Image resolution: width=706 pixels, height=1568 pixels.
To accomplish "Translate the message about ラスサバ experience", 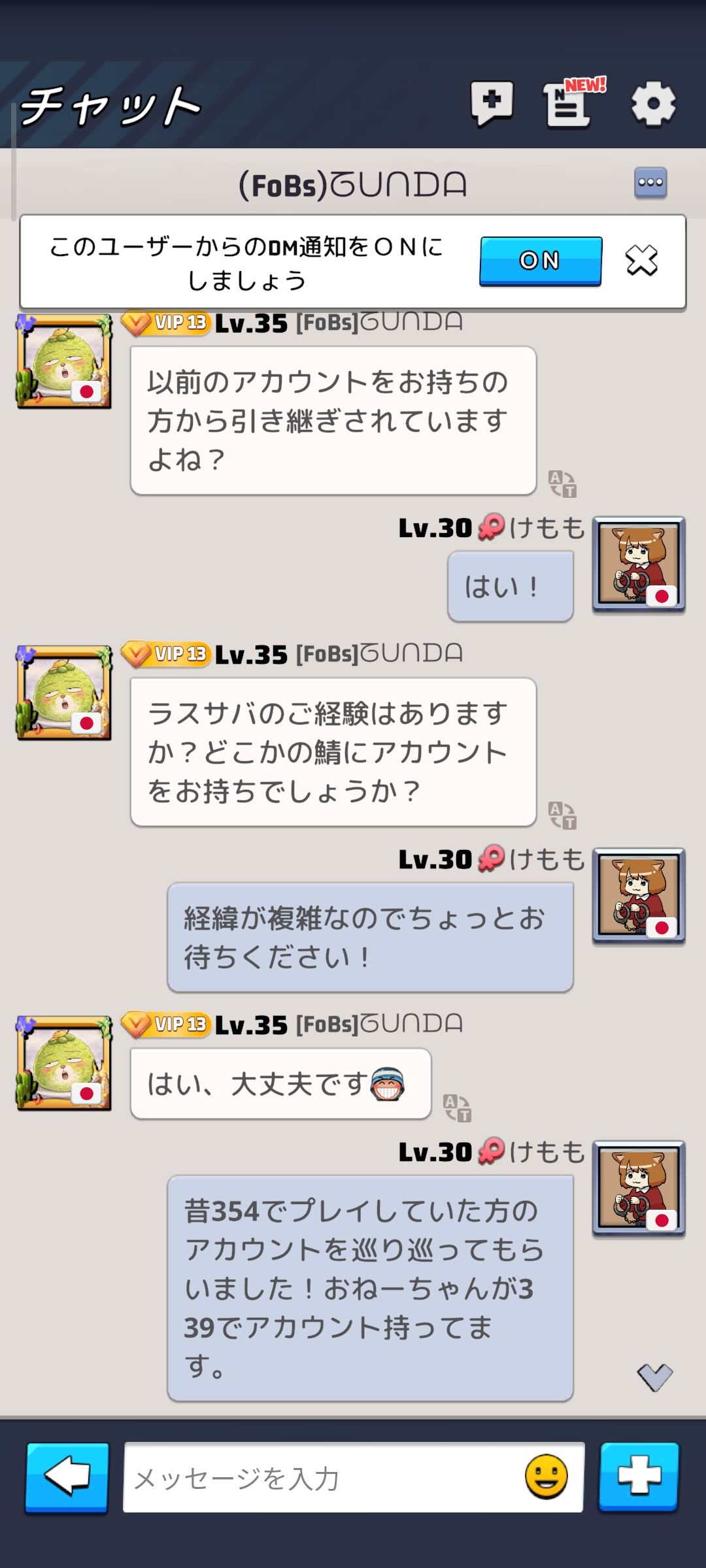I will pos(562,815).
